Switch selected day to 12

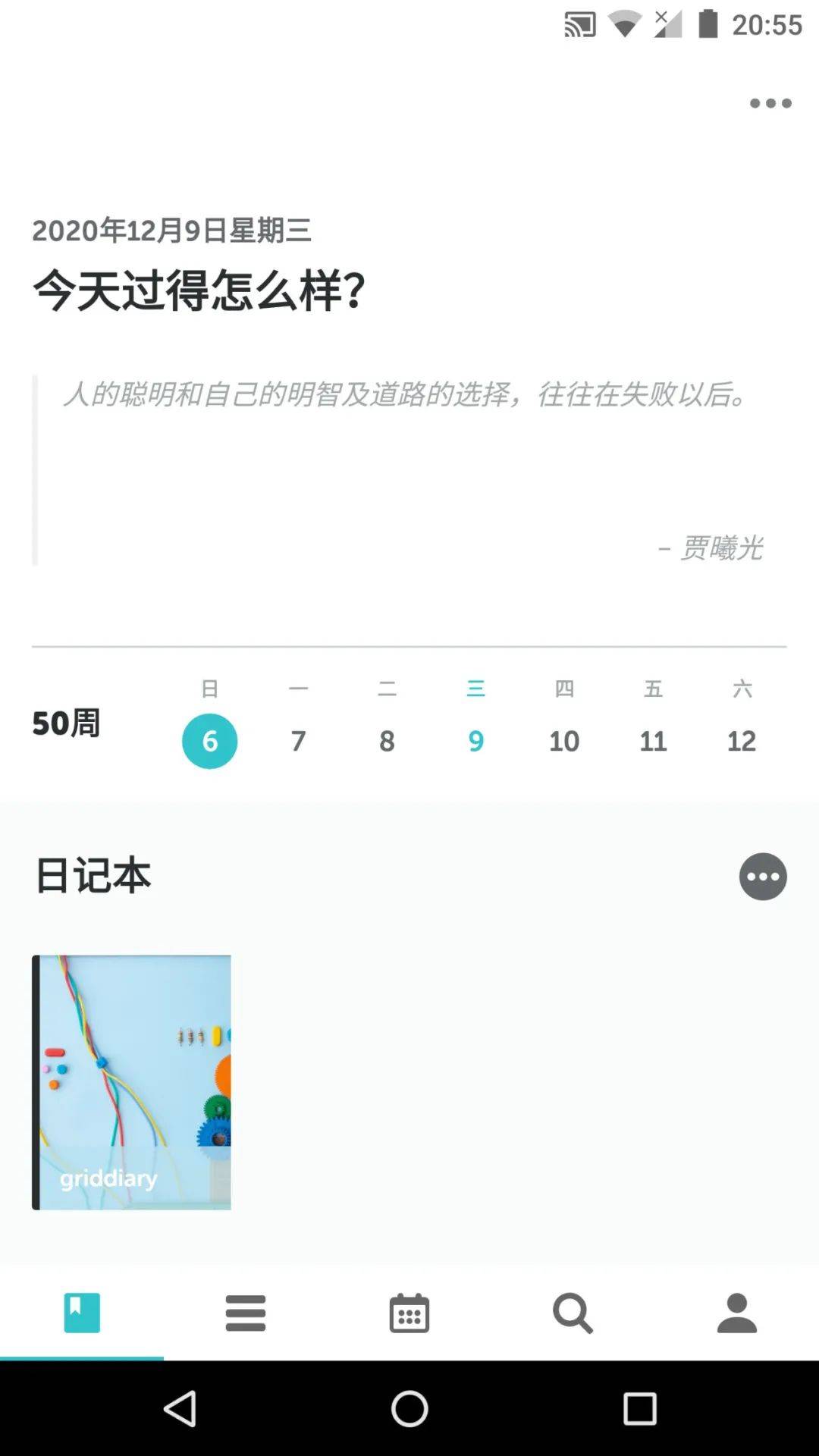(x=742, y=741)
